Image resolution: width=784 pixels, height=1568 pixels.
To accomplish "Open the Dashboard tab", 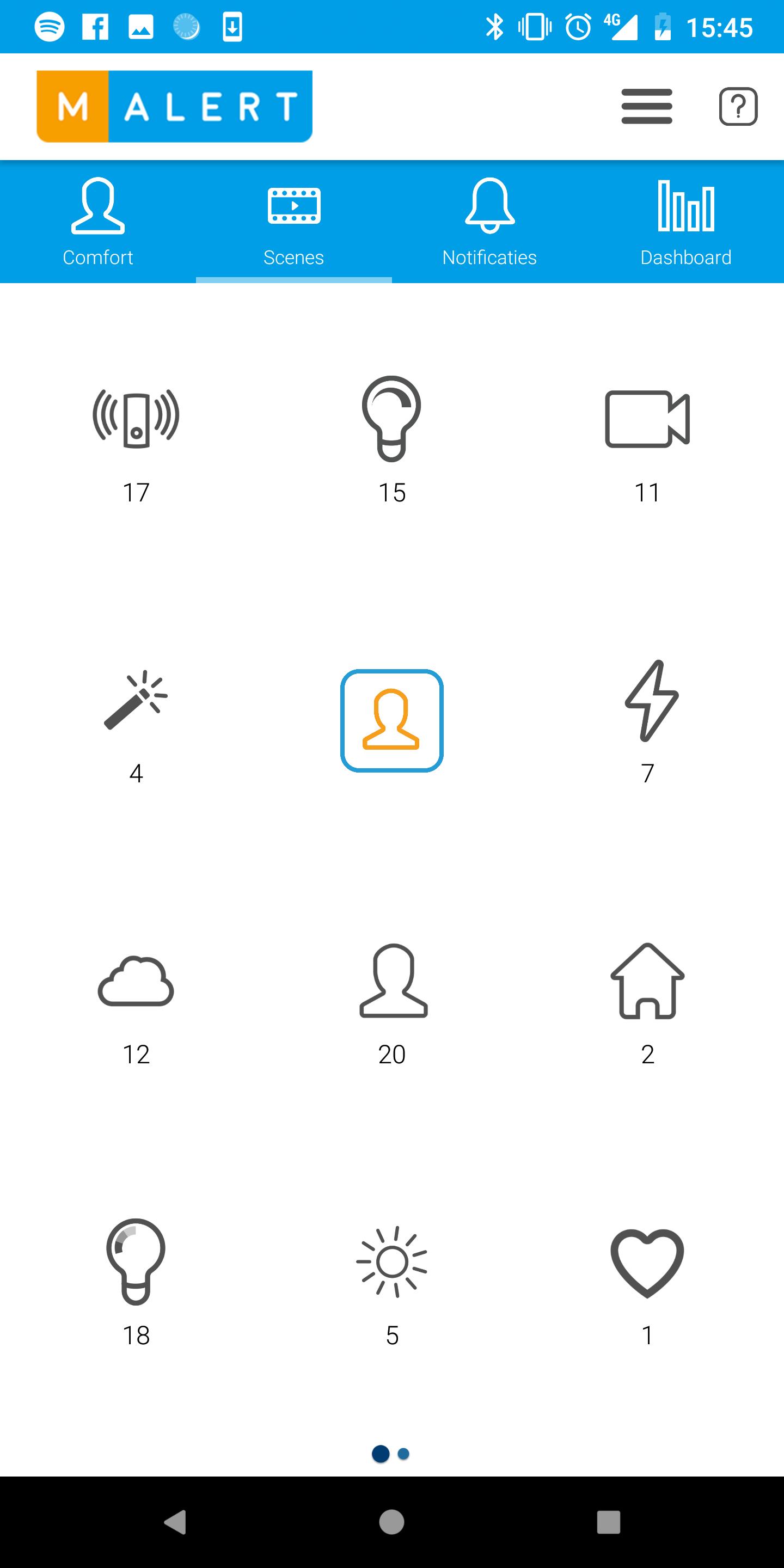I will (x=686, y=222).
